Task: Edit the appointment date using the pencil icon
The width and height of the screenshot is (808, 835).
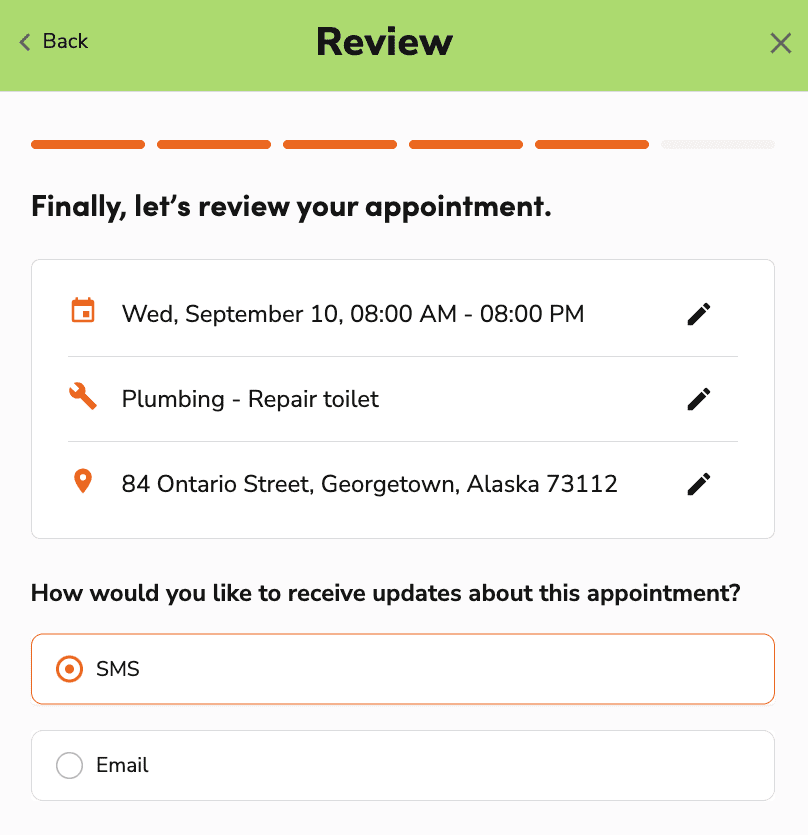Action: 698,313
